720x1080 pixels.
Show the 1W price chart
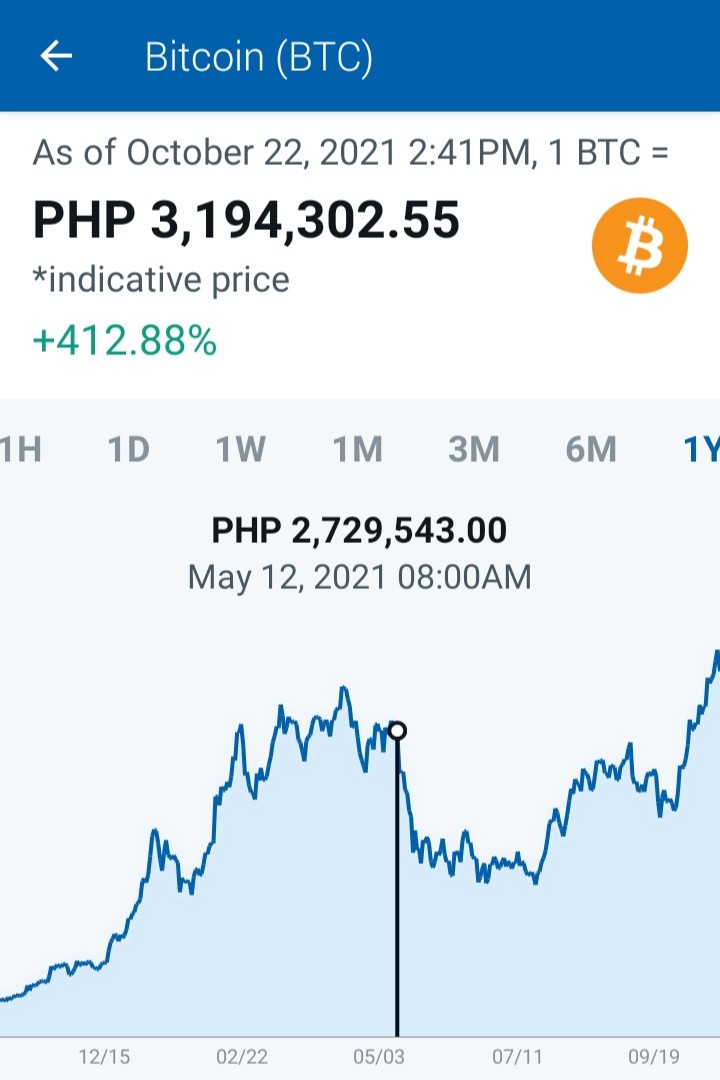click(240, 450)
